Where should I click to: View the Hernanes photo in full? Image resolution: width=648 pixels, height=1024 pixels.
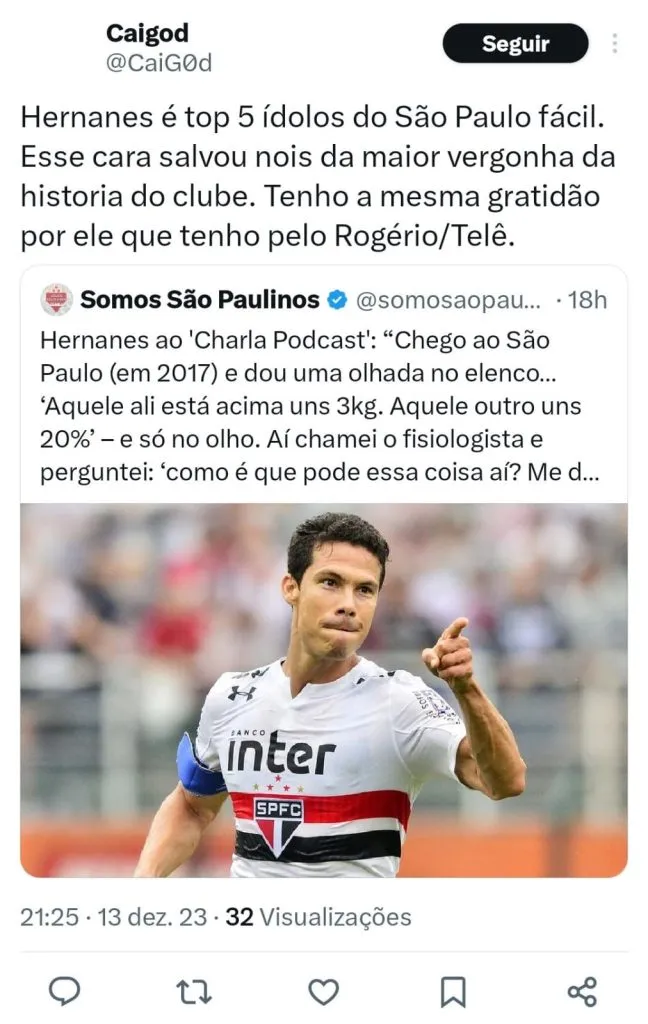point(323,690)
